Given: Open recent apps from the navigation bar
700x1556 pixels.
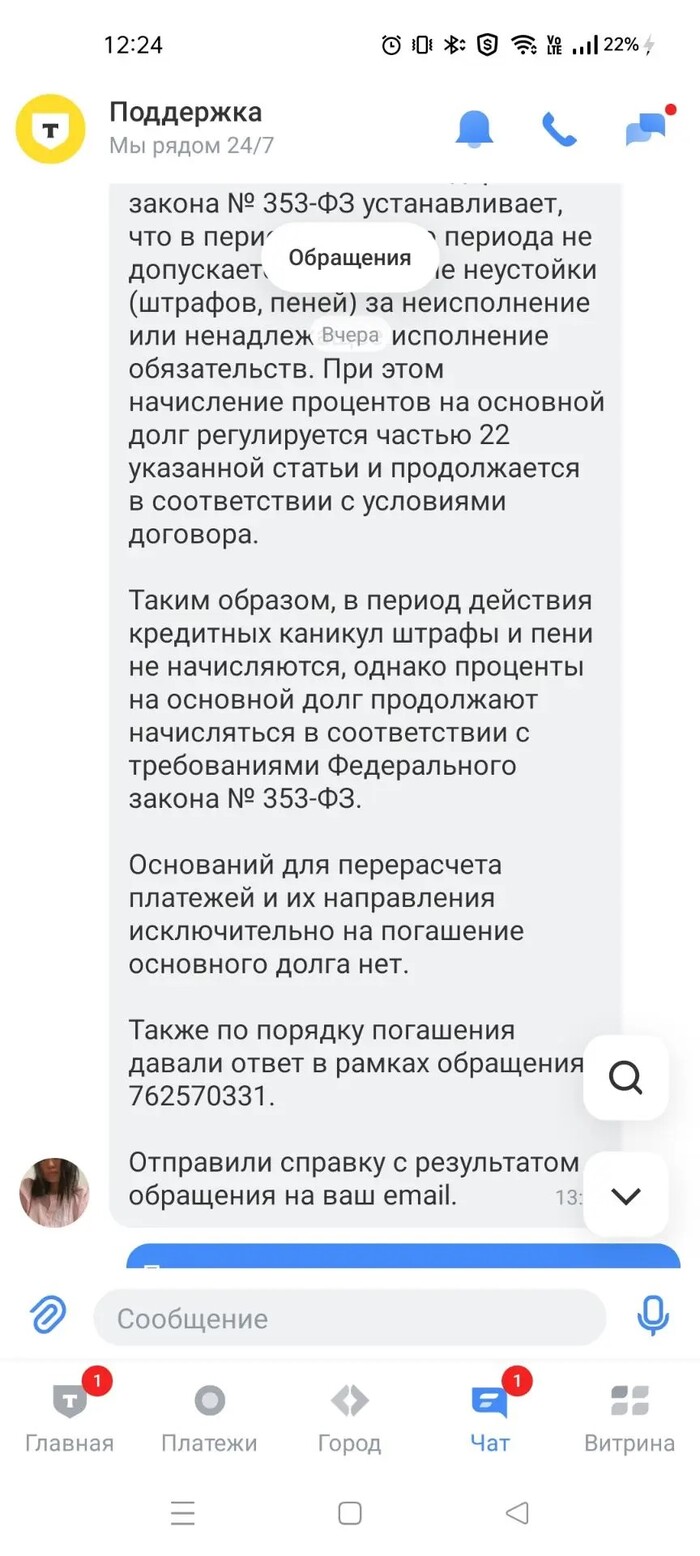Looking at the screenshot, I should [x=182, y=1513].
